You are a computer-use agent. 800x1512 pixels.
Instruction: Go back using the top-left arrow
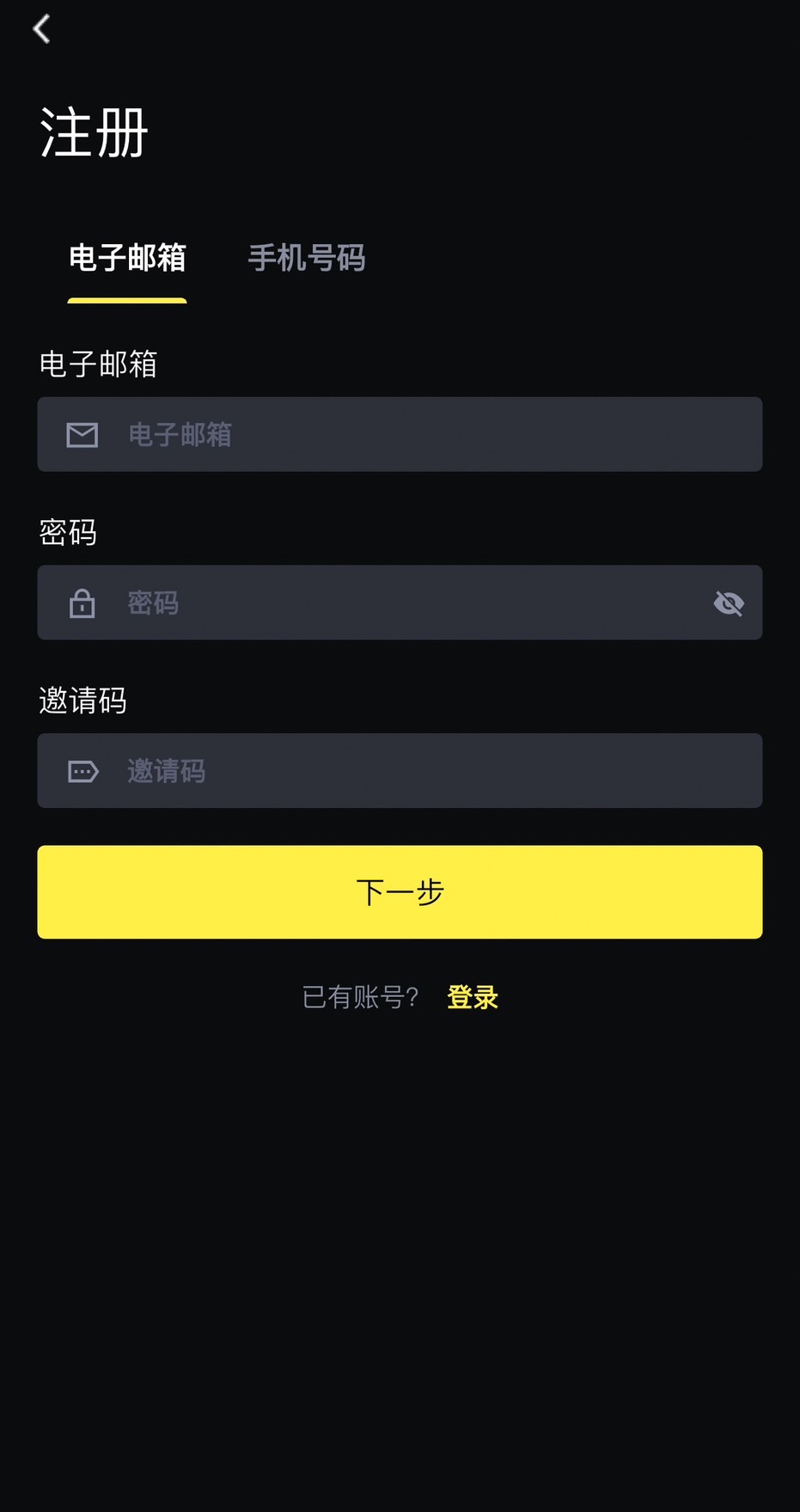41,29
